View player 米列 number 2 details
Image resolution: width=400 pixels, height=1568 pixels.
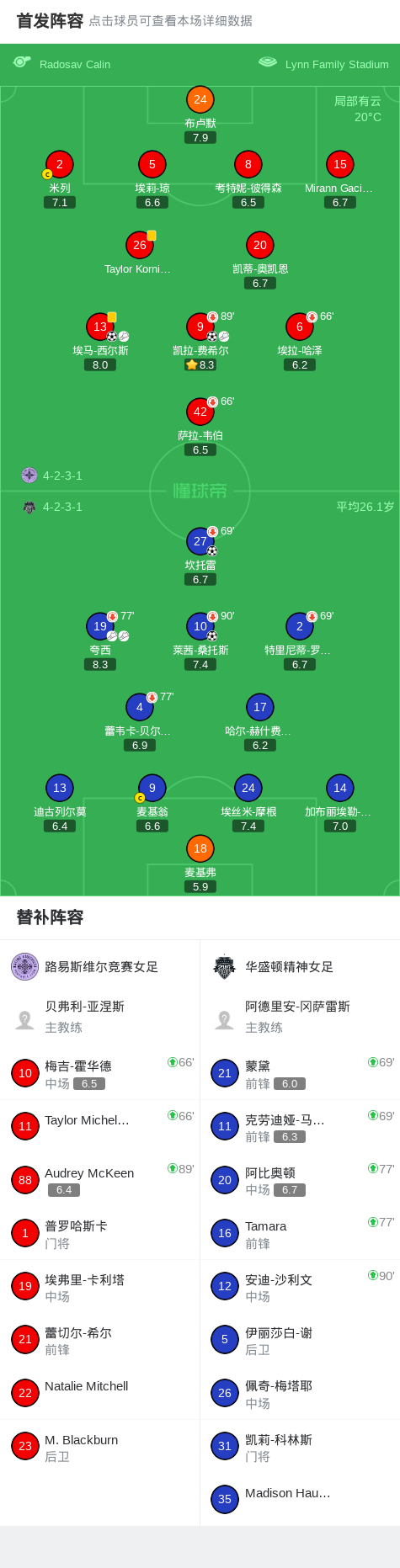click(x=60, y=179)
